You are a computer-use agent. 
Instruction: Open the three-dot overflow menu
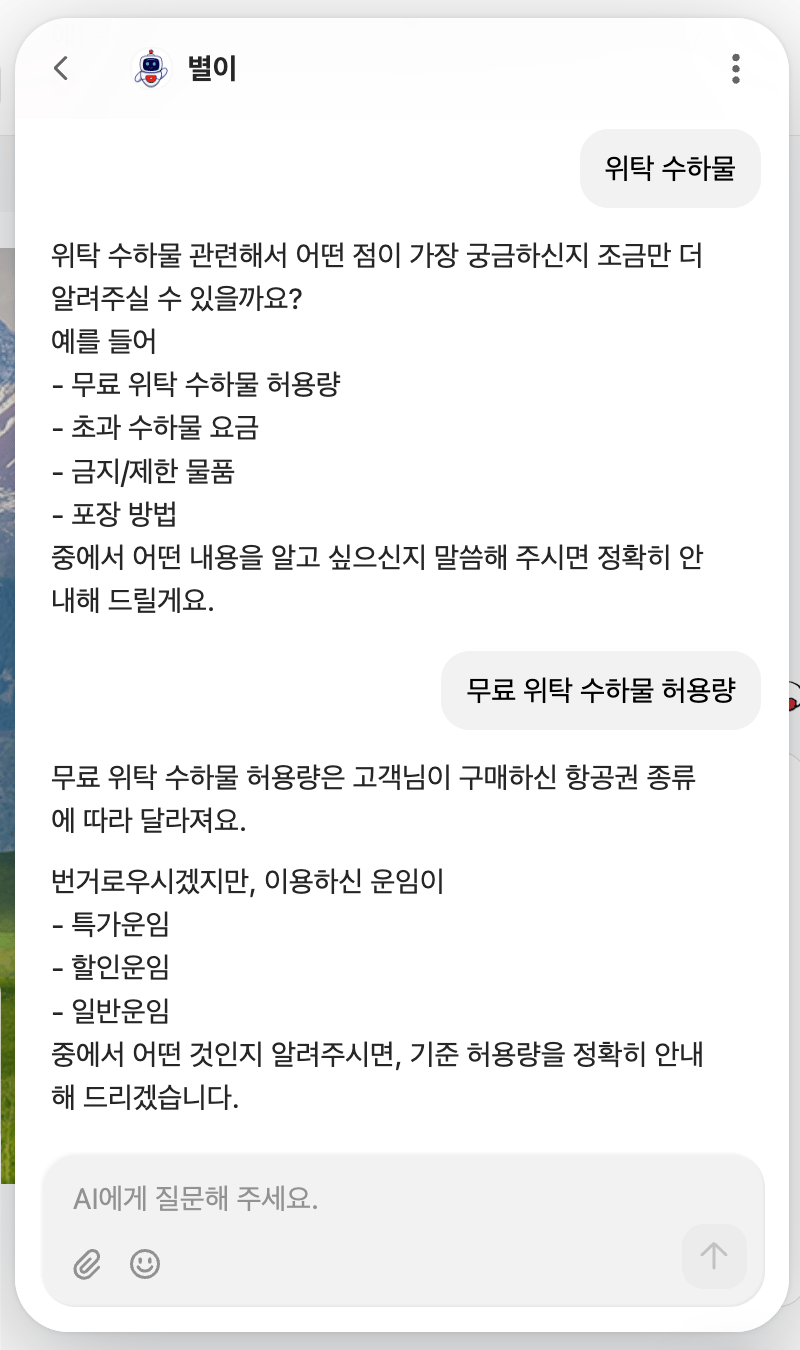pyautogui.click(x=736, y=68)
